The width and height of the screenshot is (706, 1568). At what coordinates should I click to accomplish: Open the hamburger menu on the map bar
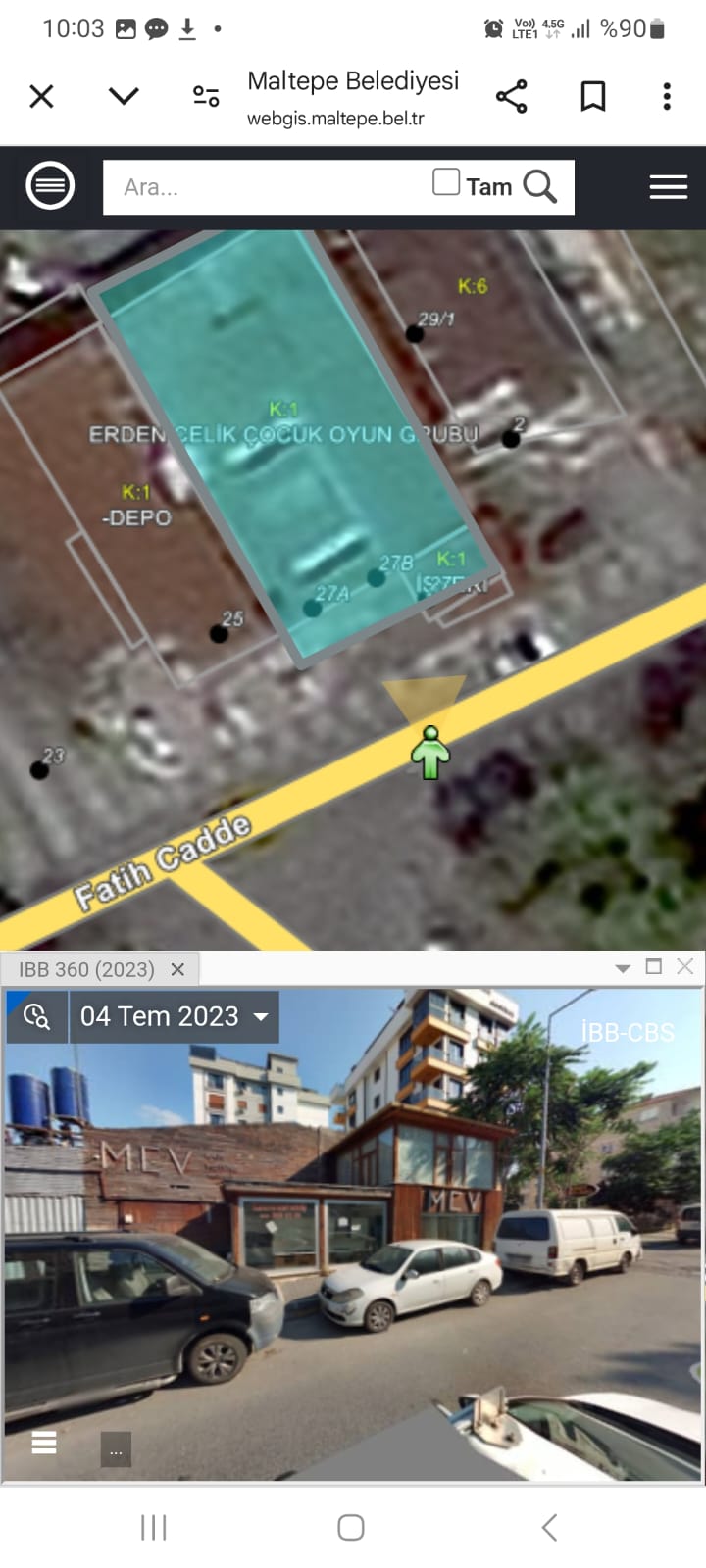(668, 187)
